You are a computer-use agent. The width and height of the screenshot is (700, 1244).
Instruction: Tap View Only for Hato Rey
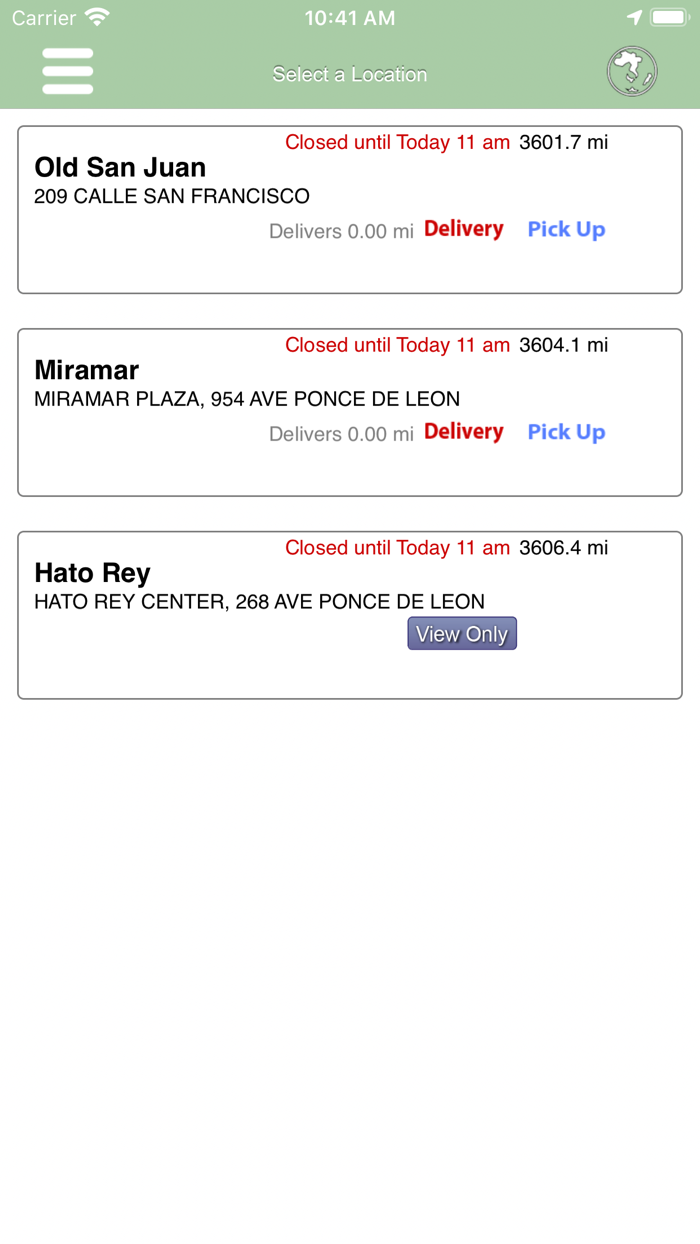coord(462,634)
